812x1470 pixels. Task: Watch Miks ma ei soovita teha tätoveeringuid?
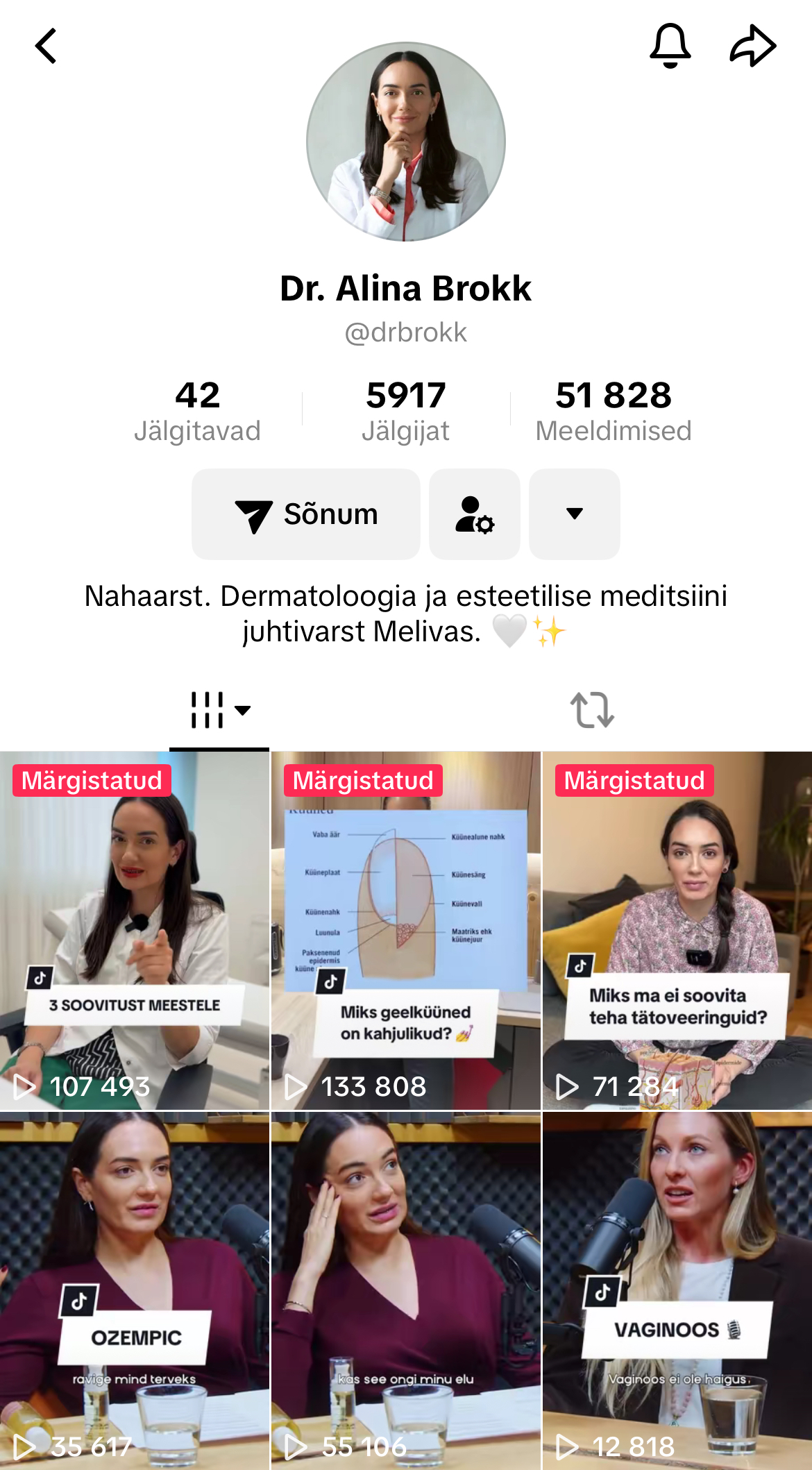677,930
